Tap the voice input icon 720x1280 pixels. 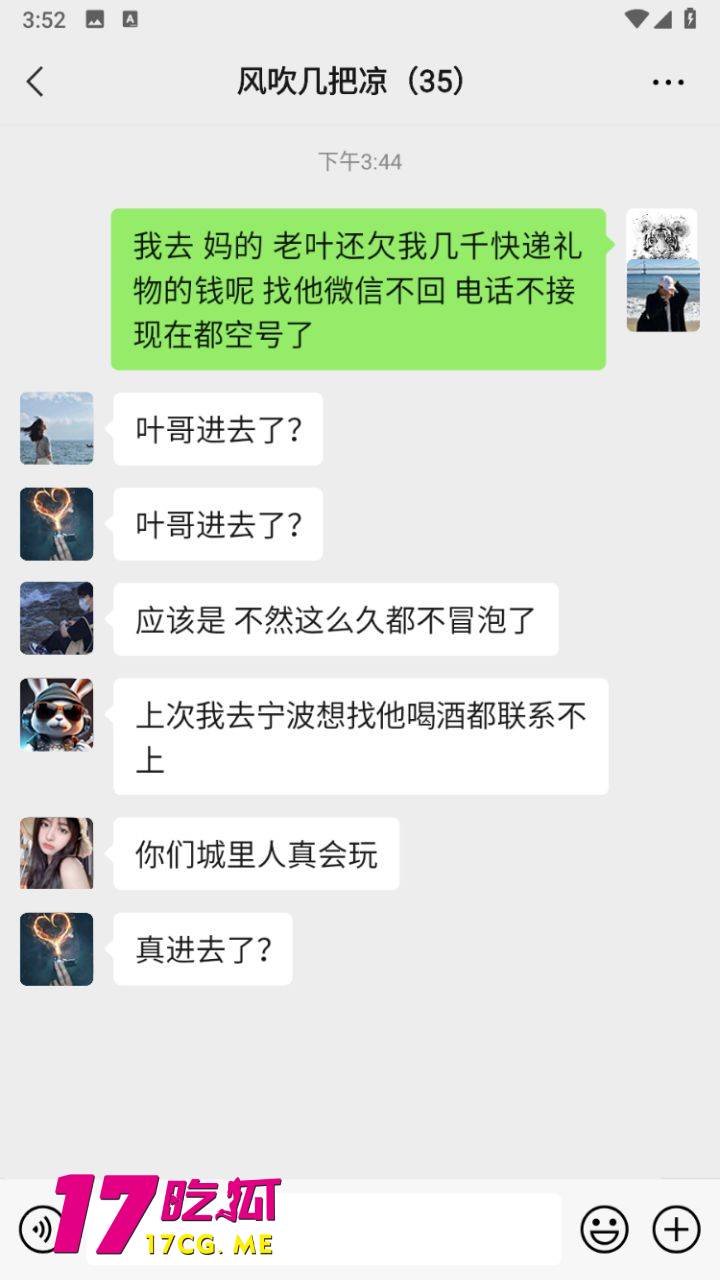pyautogui.click(x=40, y=1228)
